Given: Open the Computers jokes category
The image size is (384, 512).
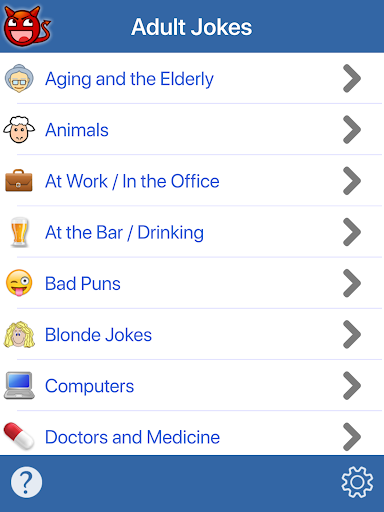Looking at the screenshot, I should click(192, 385).
